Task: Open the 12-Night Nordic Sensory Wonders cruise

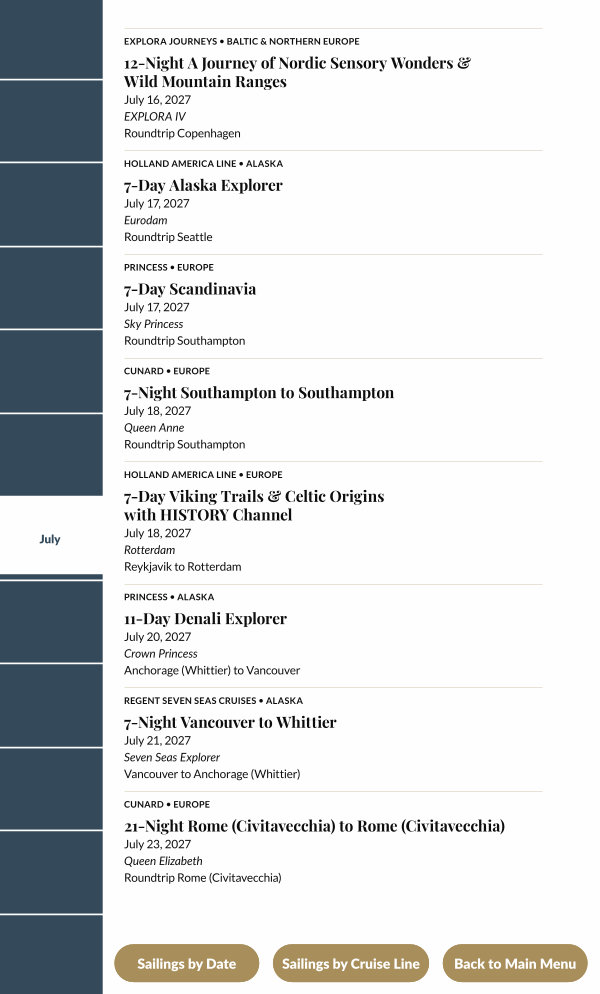Action: [297, 72]
